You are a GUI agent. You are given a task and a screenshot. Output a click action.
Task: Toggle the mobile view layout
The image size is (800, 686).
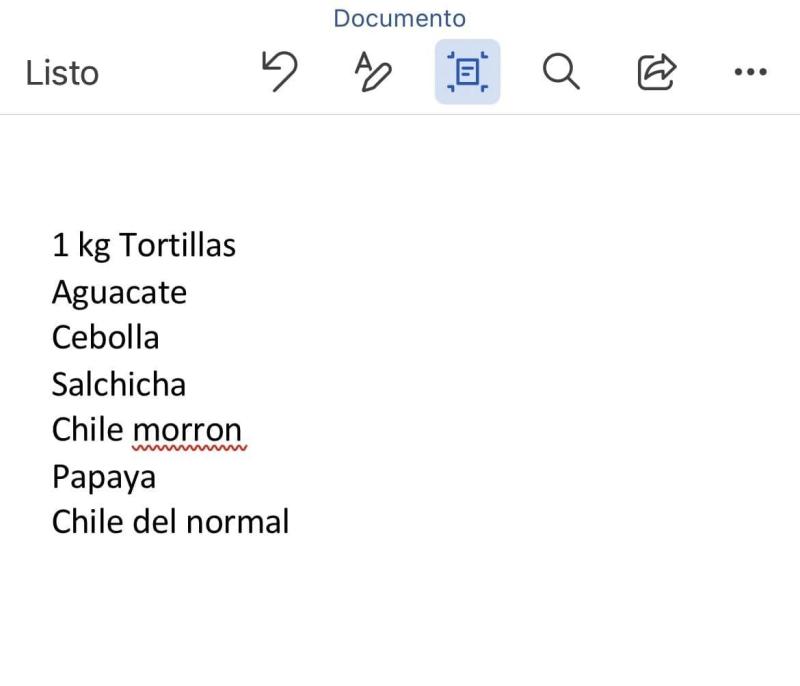pos(467,72)
